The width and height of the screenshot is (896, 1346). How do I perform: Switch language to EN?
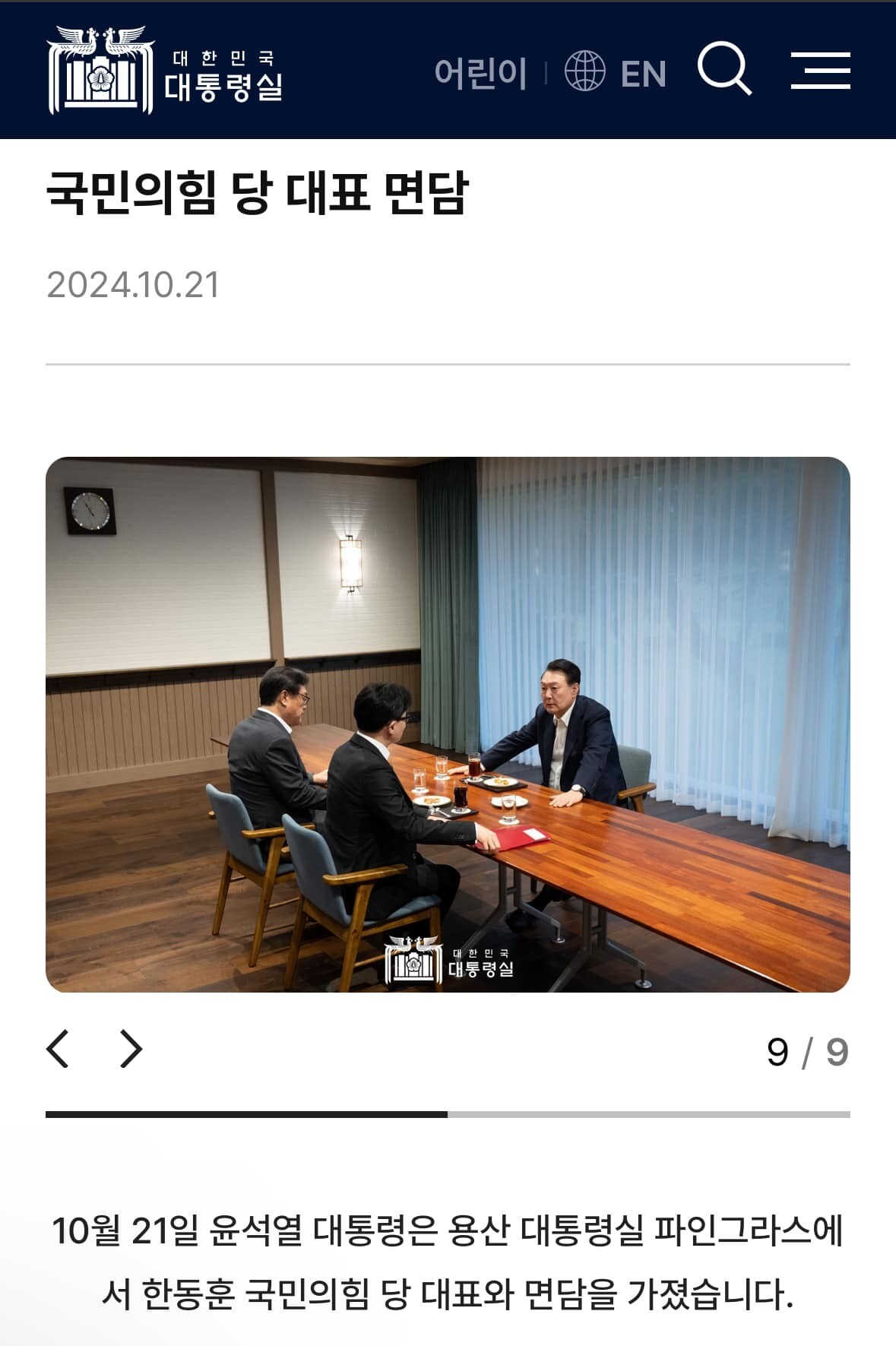(616, 73)
